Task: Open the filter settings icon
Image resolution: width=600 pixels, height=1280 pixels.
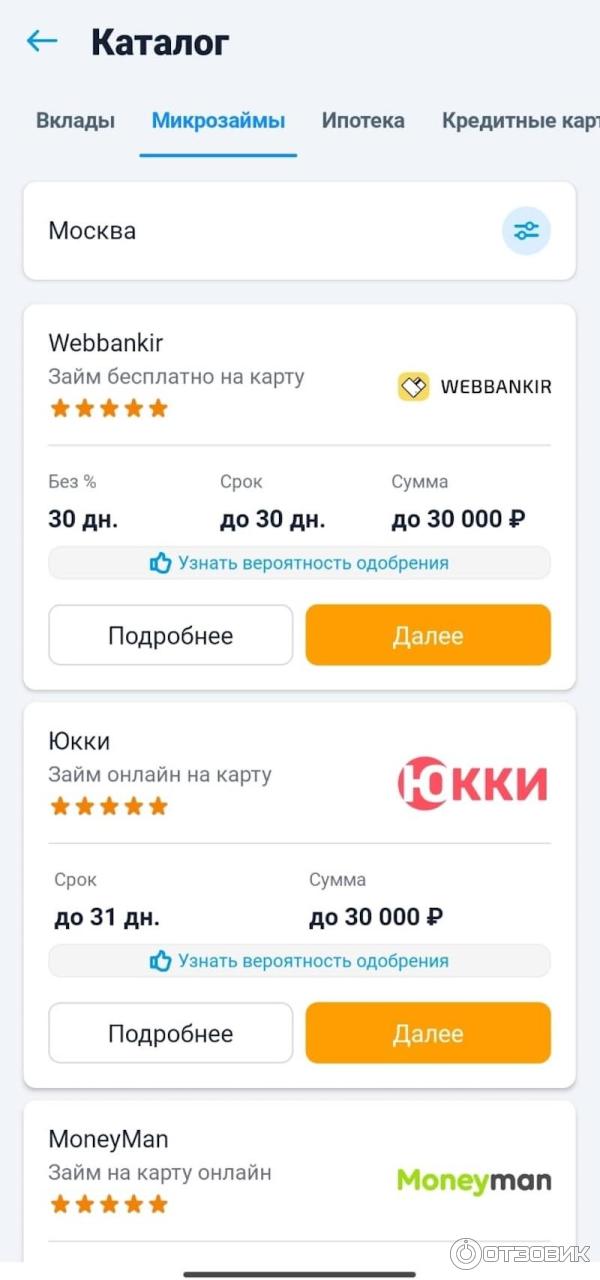Action: (526, 231)
